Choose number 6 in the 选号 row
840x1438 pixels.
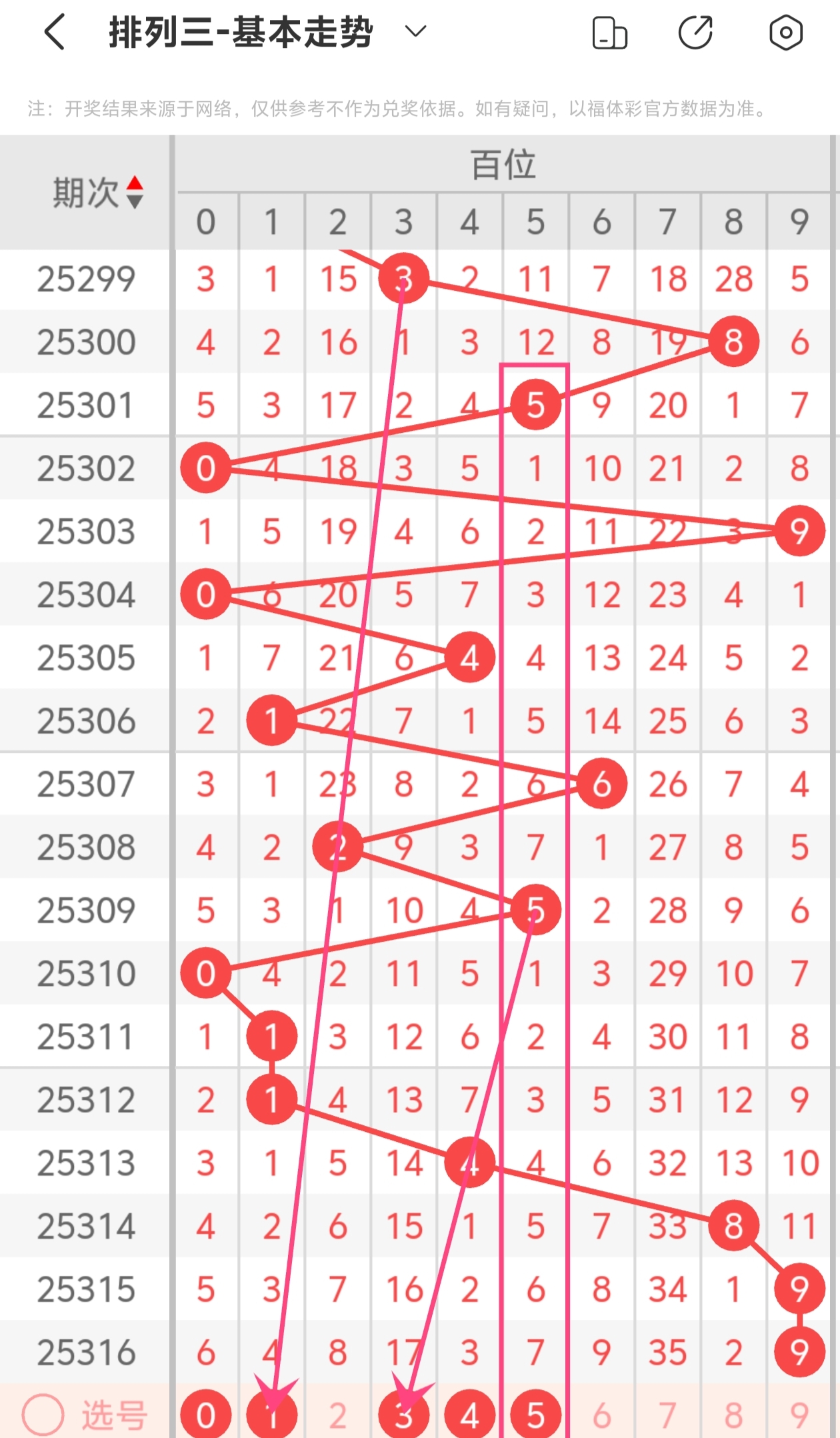tap(601, 1415)
